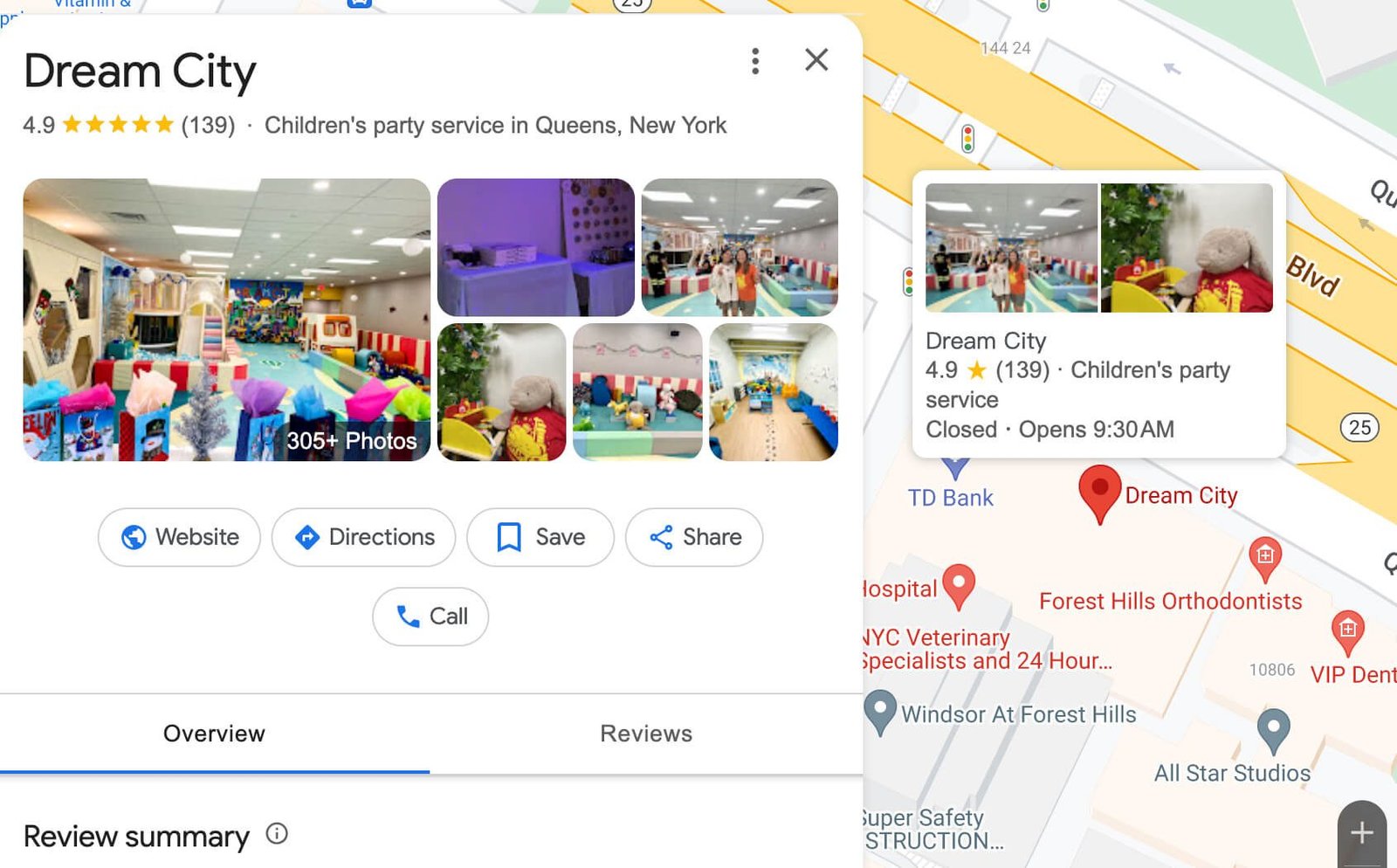
Task: Open the hallway room photo
Action: point(774,392)
